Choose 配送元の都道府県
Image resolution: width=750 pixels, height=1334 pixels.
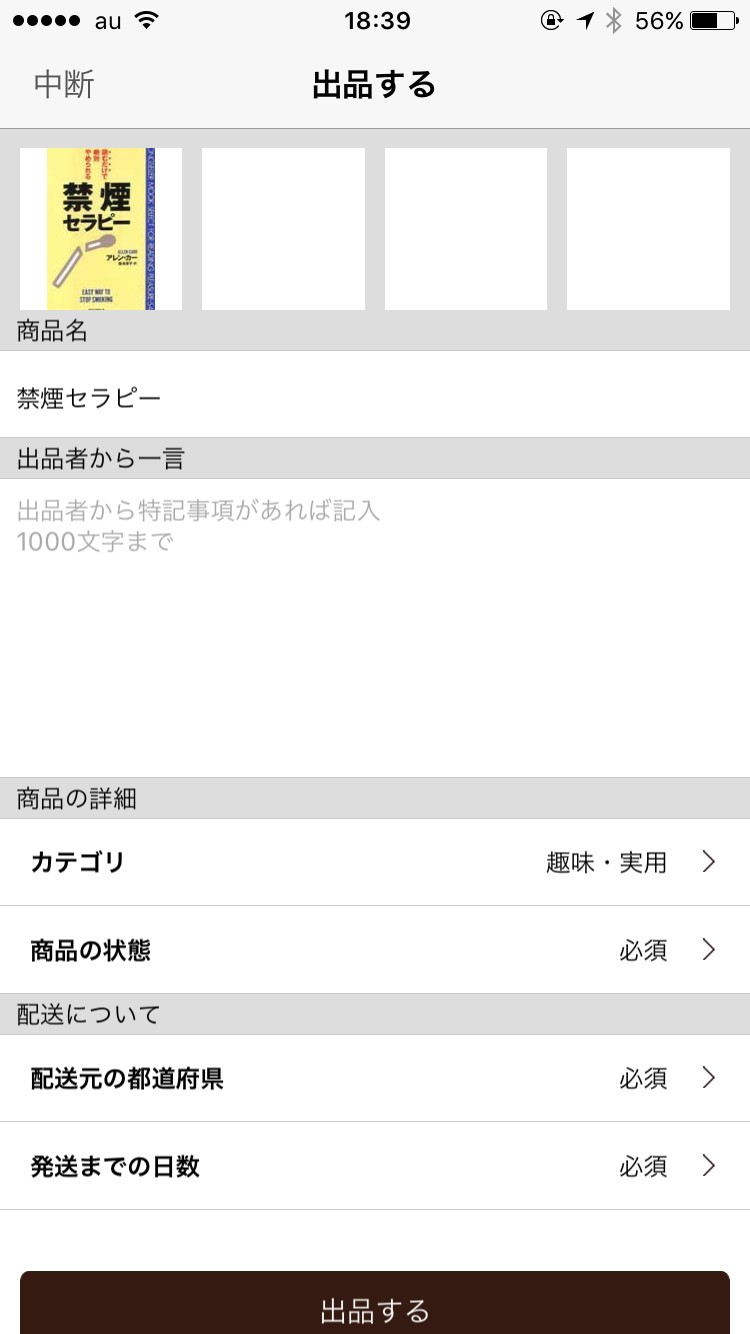coord(375,1078)
